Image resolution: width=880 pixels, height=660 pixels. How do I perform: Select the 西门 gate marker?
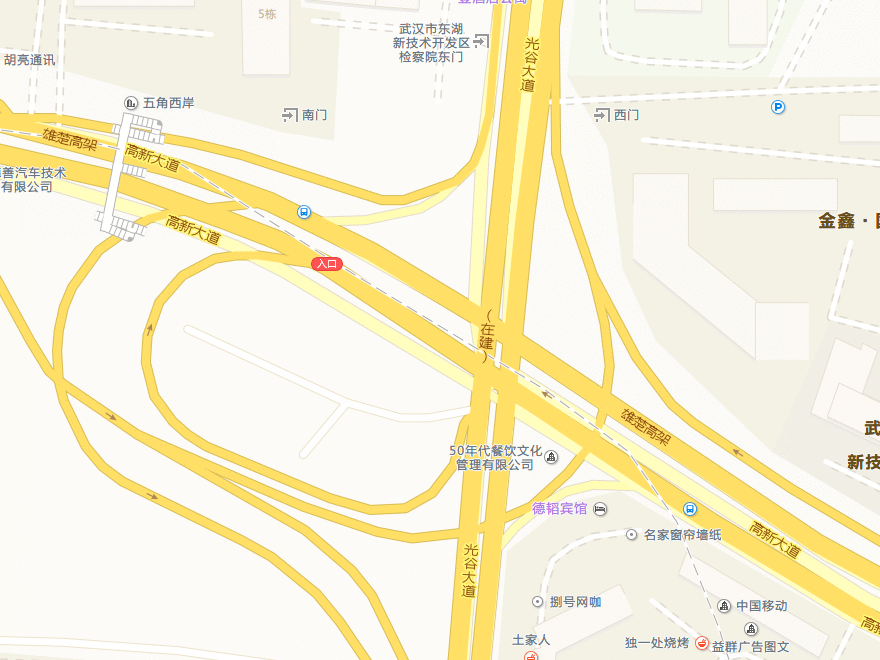[601, 115]
